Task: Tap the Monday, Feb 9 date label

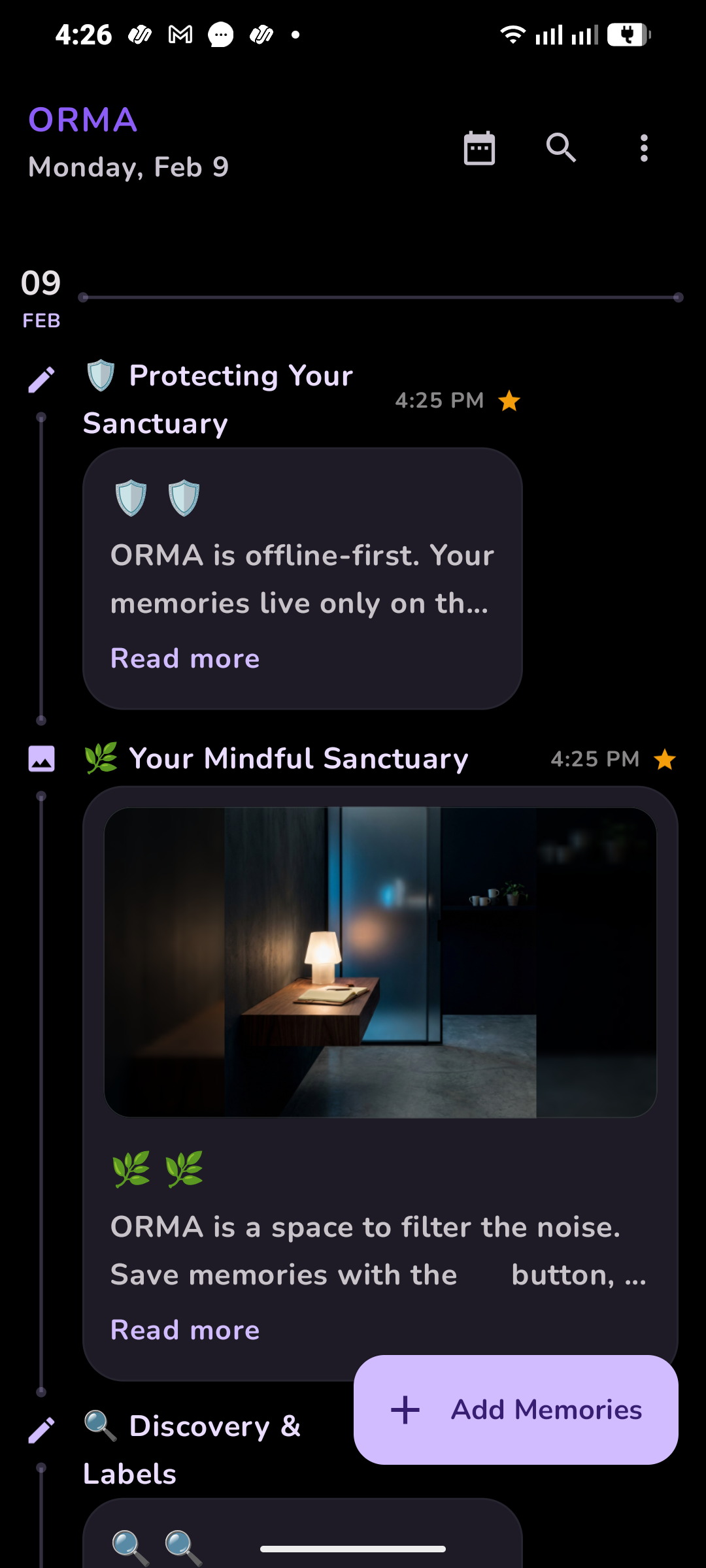Action: 127,167
